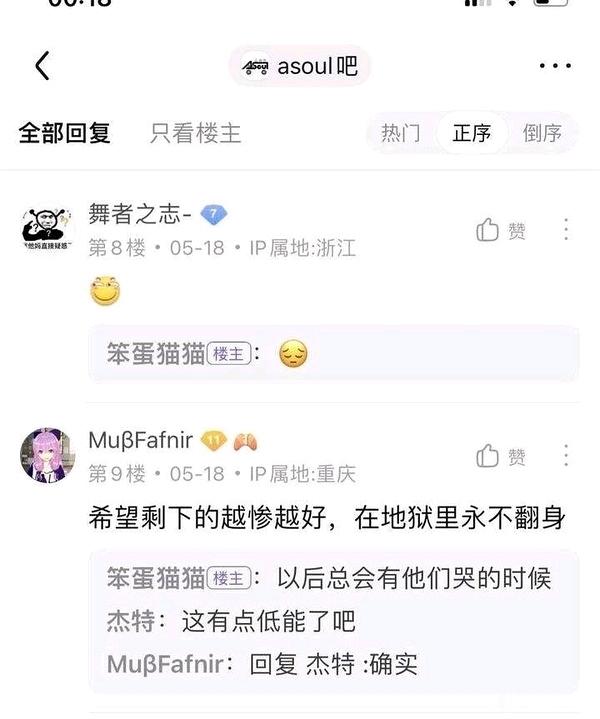
Task: Open the top-right overflow menu
Action: [x=555, y=67]
